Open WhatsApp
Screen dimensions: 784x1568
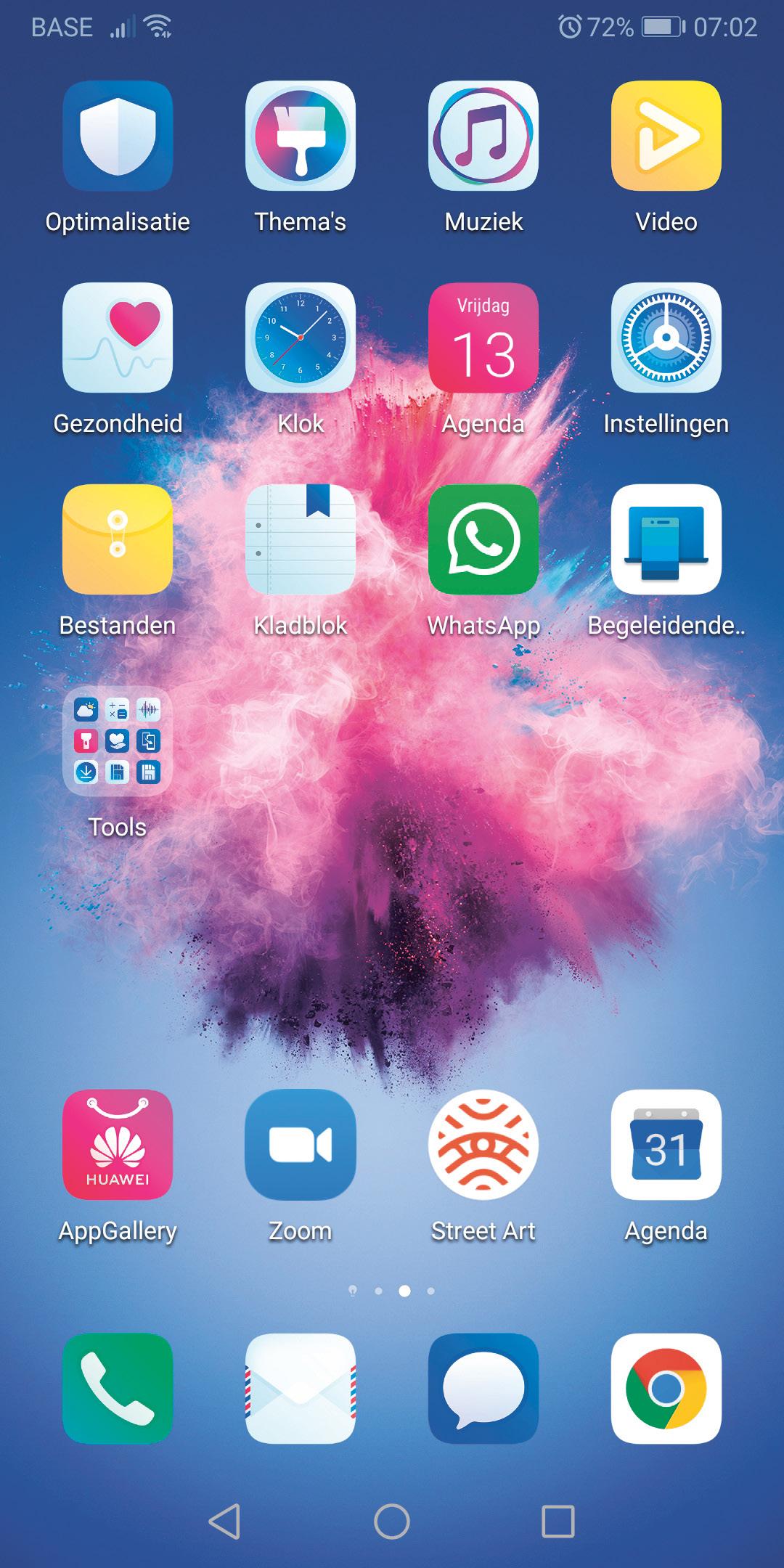coord(483,539)
